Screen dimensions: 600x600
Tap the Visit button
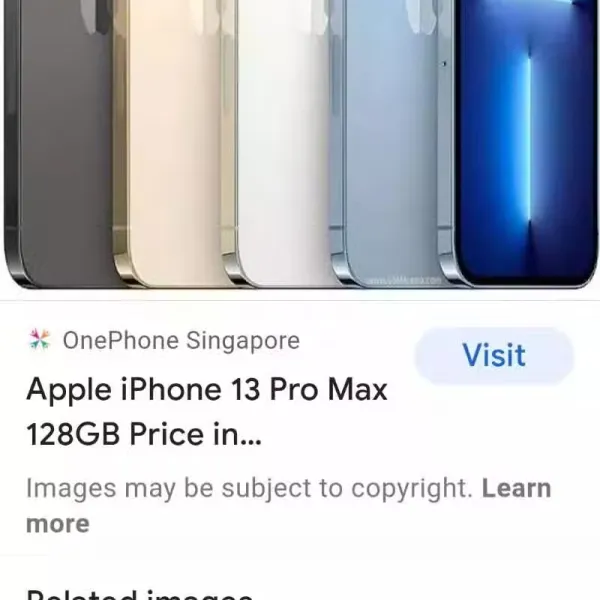[494, 355]
